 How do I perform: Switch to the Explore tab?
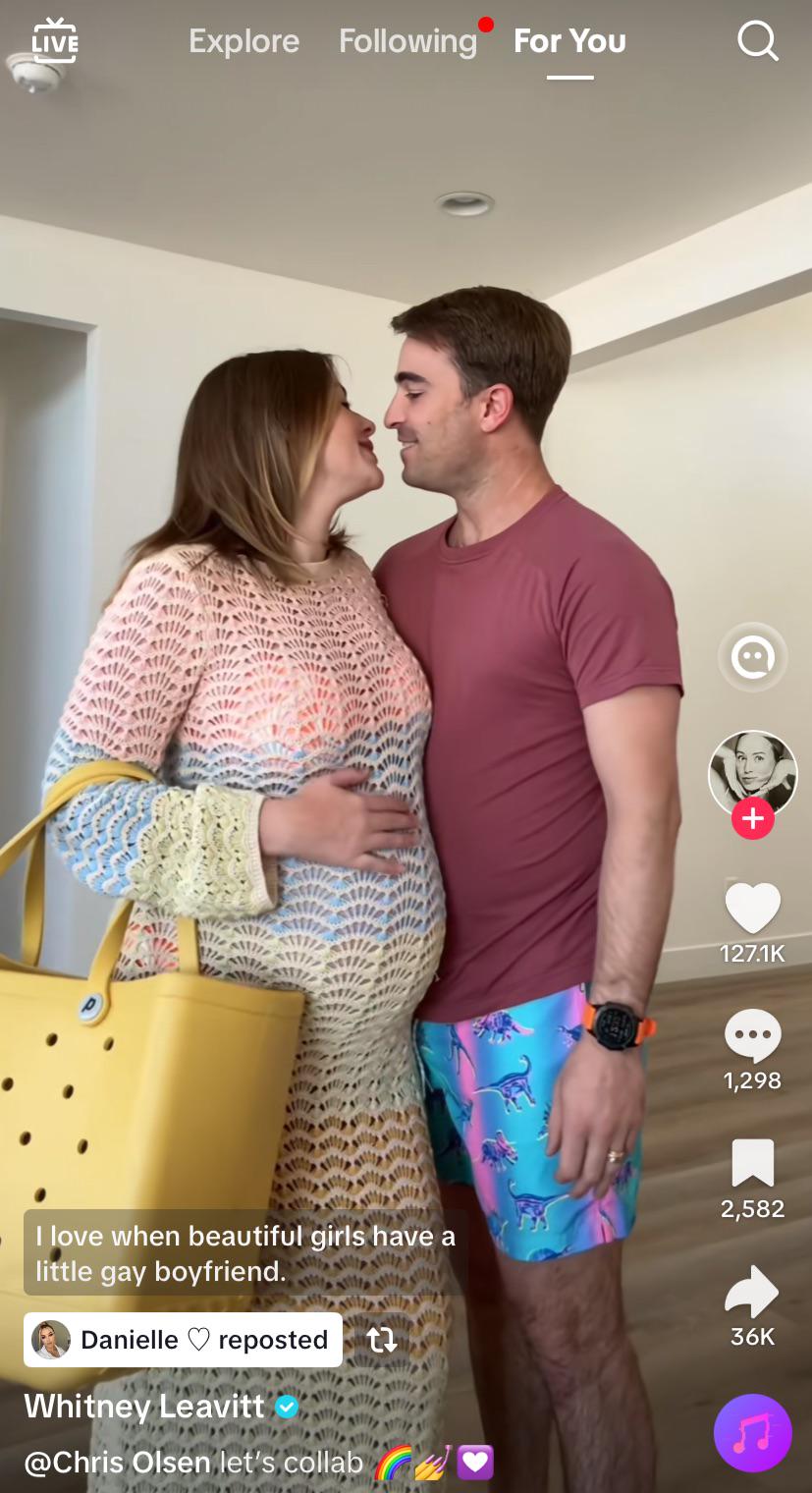(244, 41)
